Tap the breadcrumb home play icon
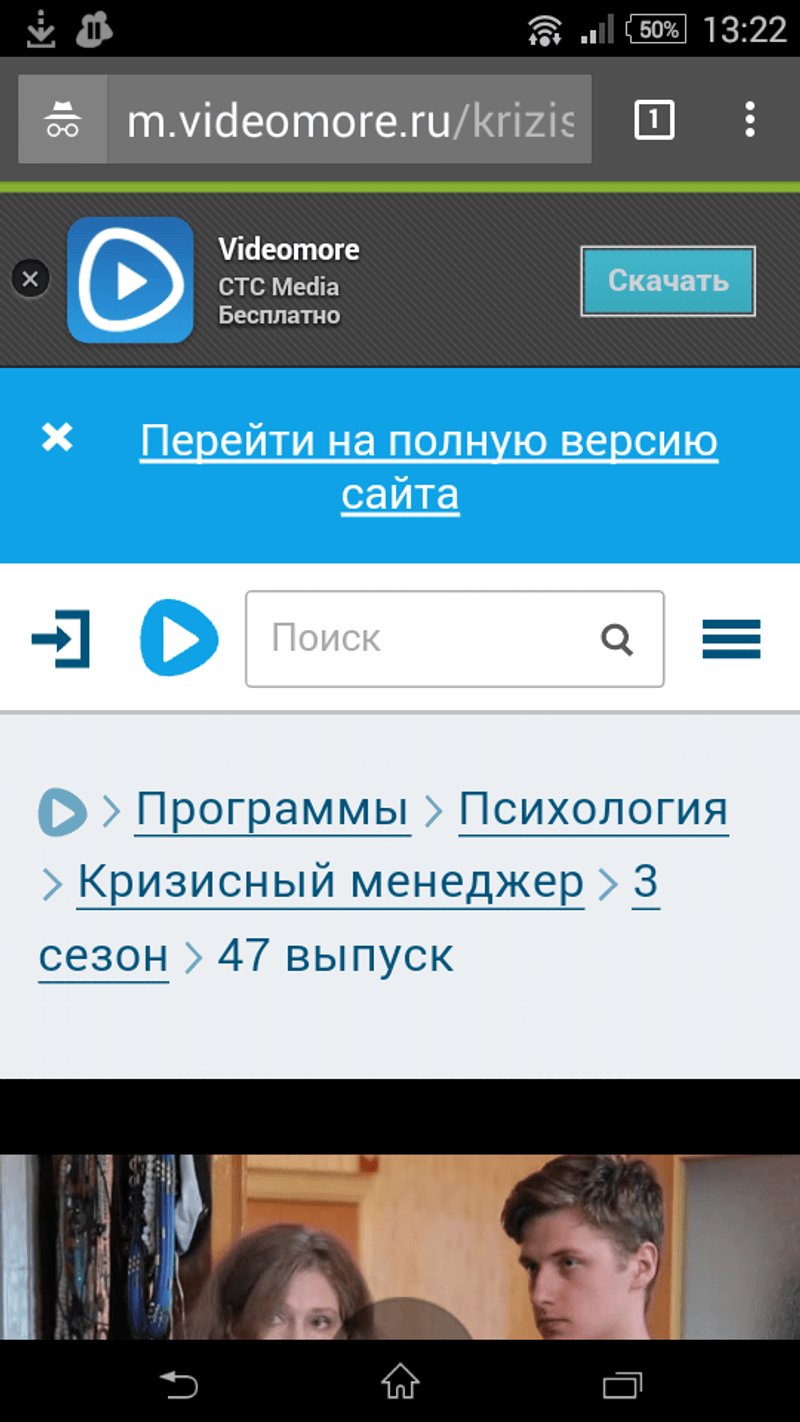 62,811
